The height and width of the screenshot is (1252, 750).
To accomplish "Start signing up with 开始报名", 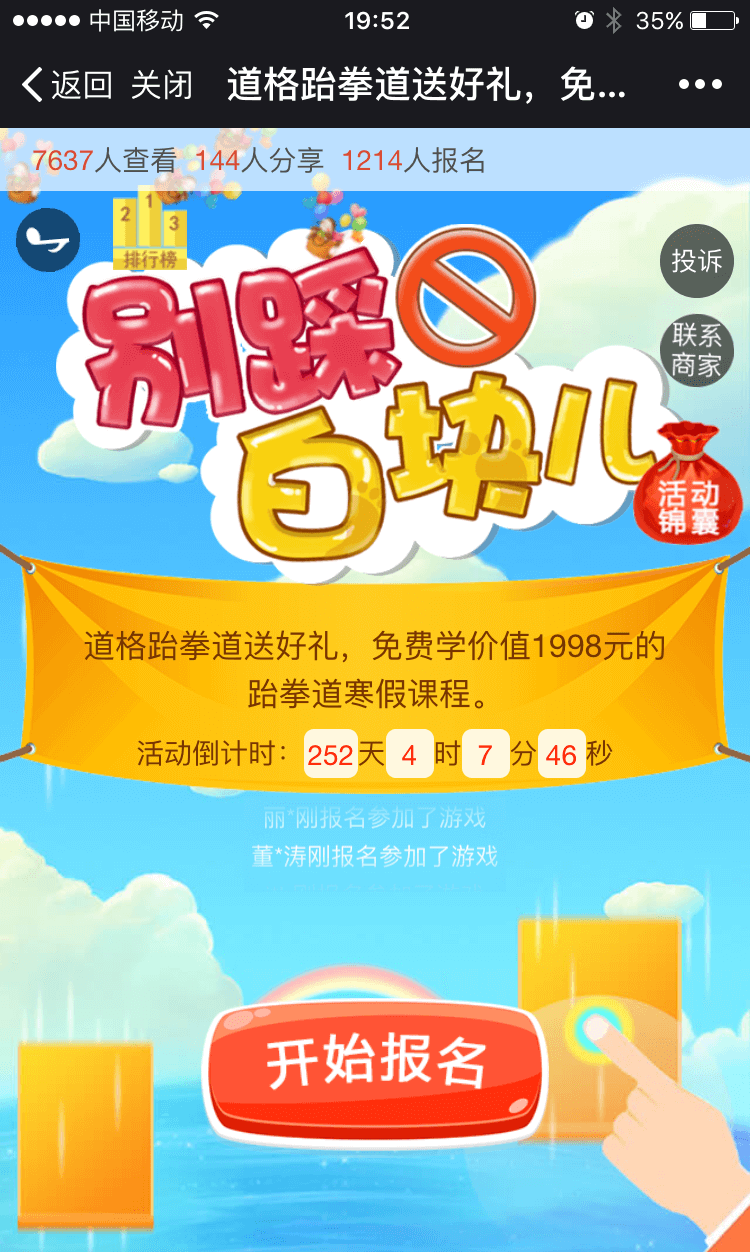I will 376,1063.
